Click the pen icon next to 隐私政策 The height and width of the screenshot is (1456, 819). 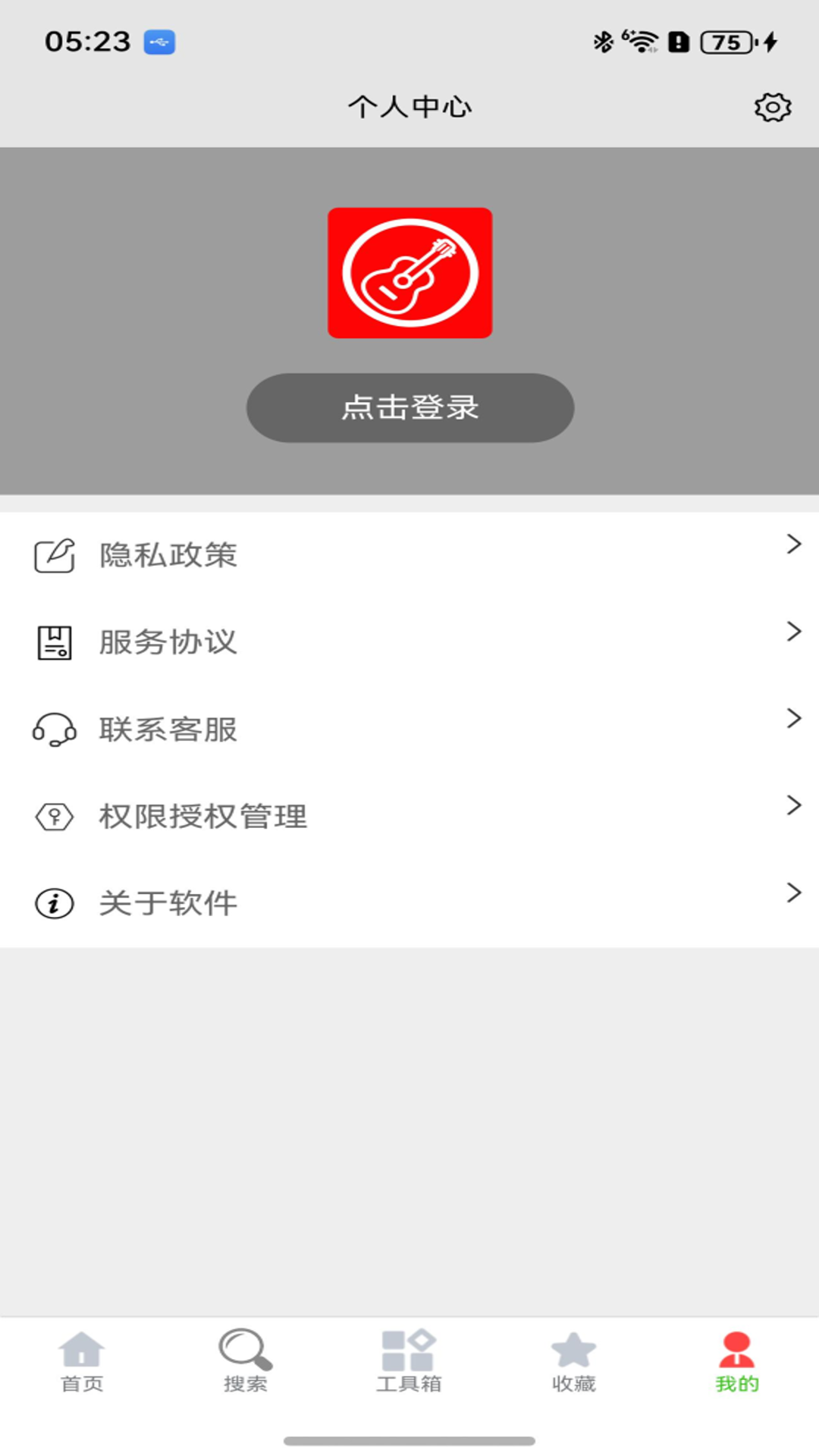(x=53, y=554)
